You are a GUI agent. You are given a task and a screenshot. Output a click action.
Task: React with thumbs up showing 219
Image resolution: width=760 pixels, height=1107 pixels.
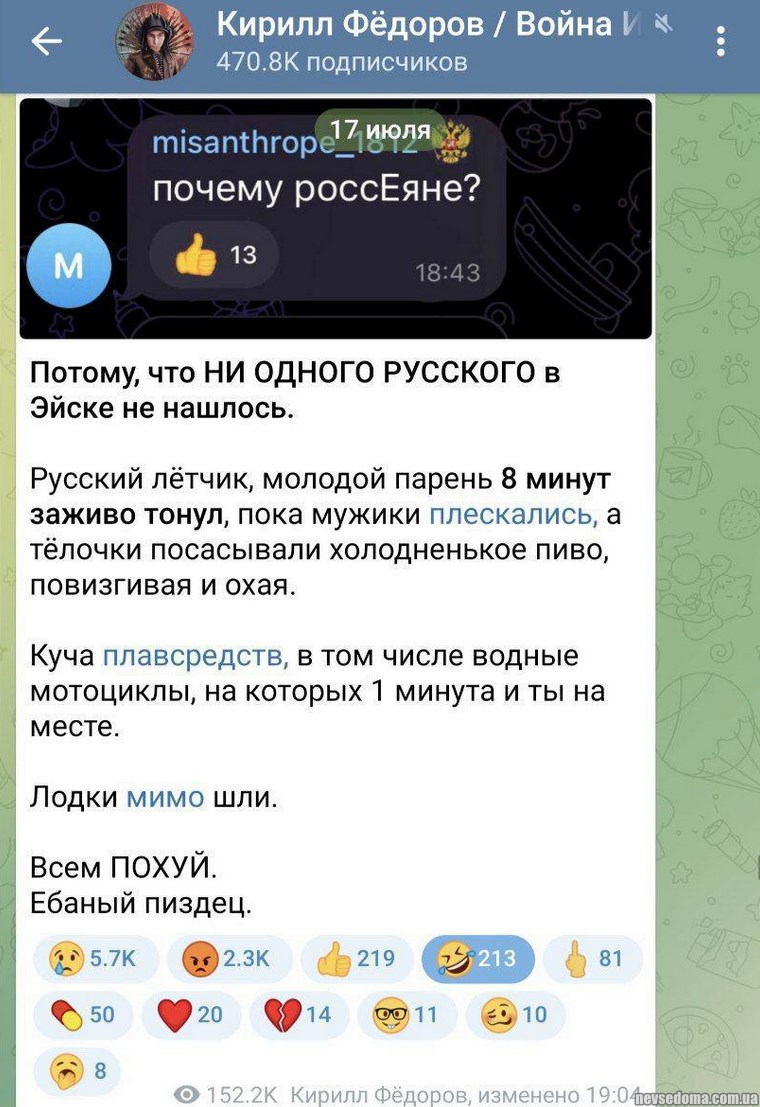click(356, 959)
